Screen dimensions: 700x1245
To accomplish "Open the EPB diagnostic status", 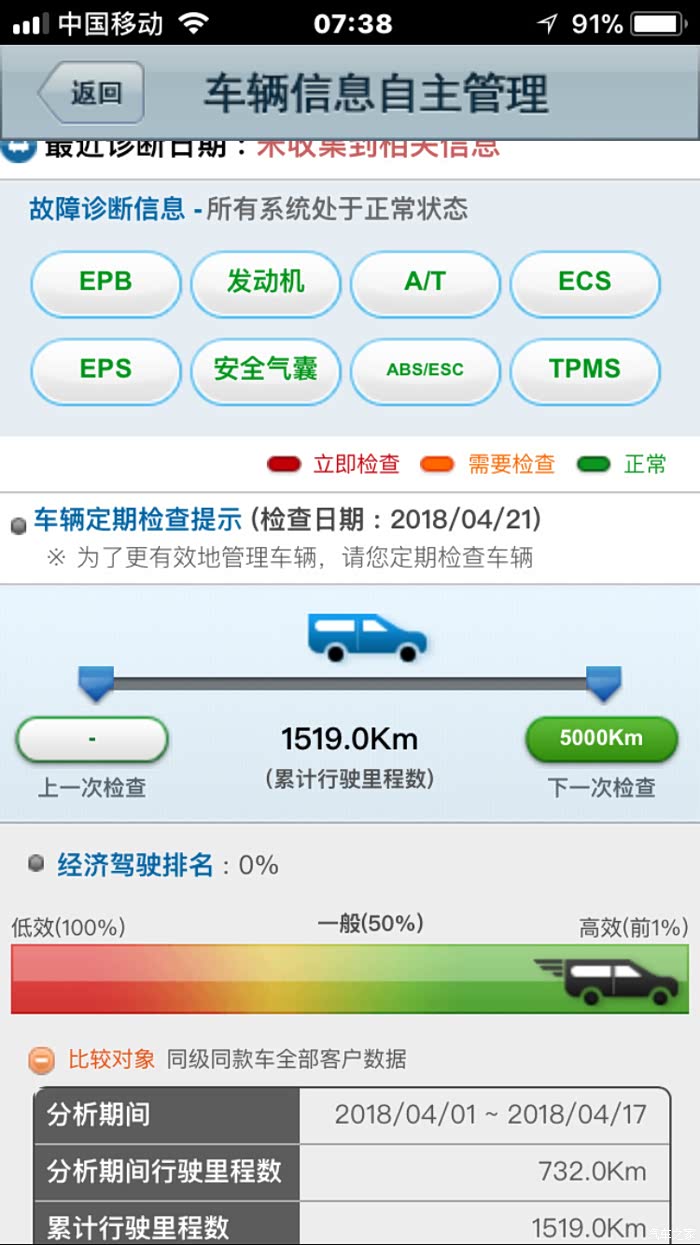I will click(x=106, y=282).
